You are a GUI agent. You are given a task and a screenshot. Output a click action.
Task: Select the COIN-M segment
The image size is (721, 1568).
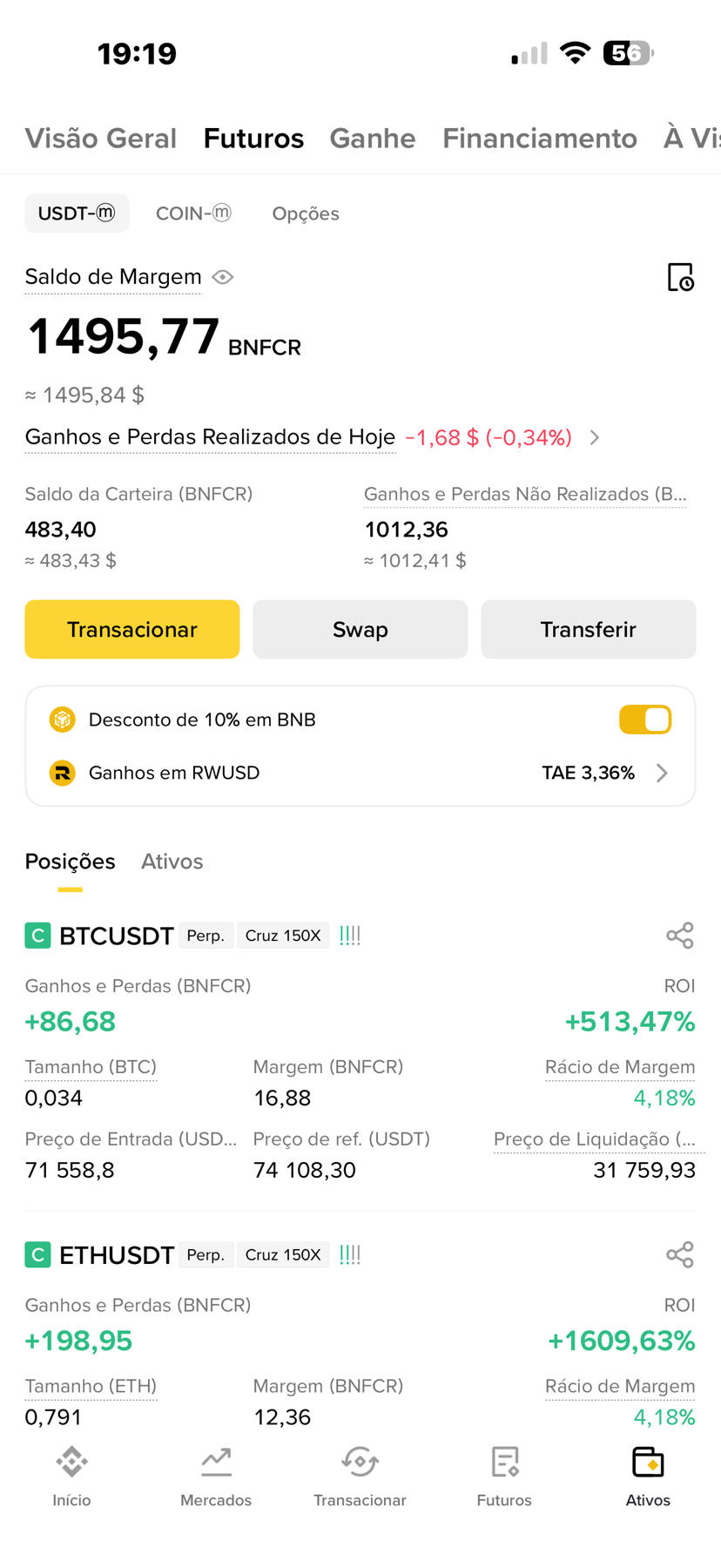(x=193, y=213)
